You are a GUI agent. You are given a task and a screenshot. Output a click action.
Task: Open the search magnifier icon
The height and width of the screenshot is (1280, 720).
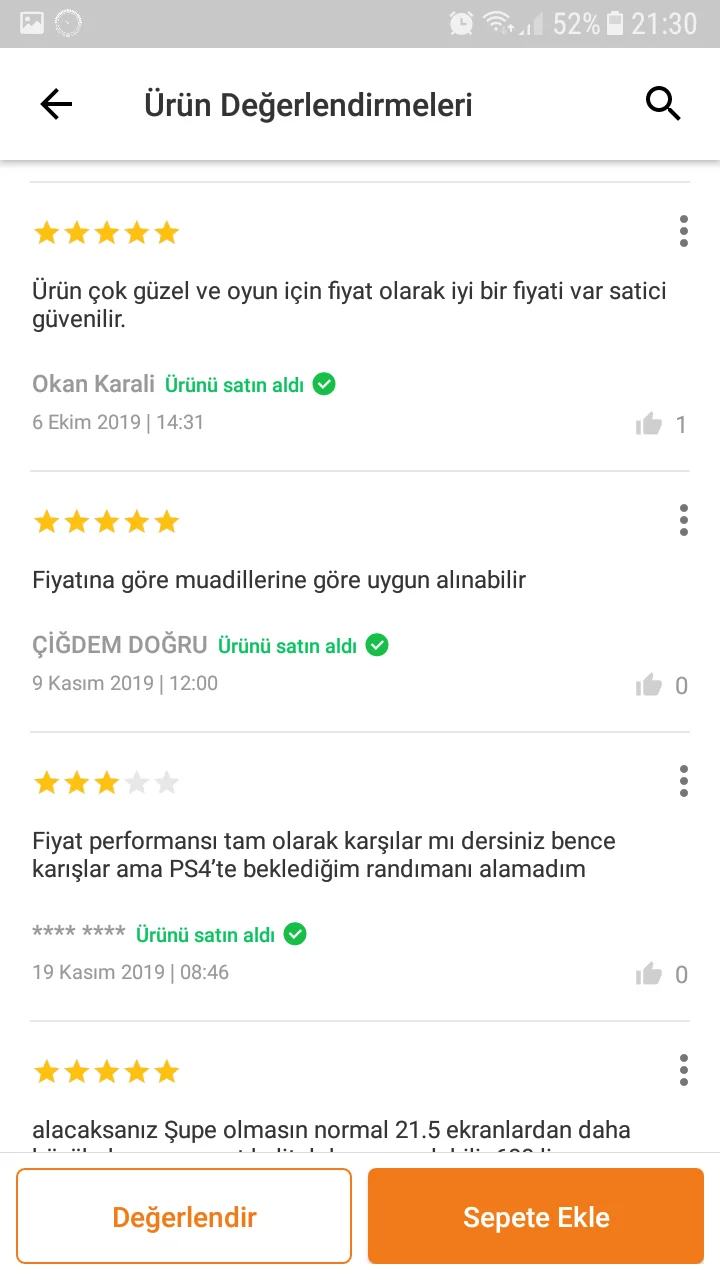663,103
